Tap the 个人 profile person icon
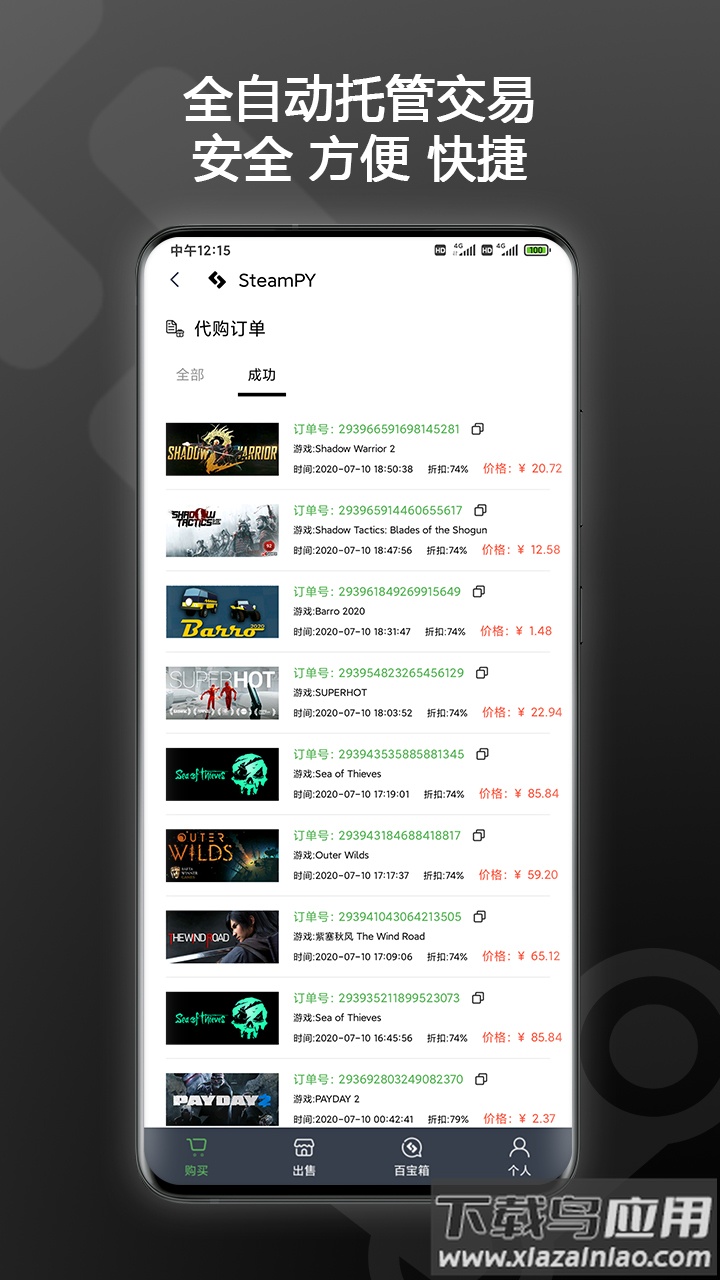720x1280 pixels. [x=519, y=1147]
